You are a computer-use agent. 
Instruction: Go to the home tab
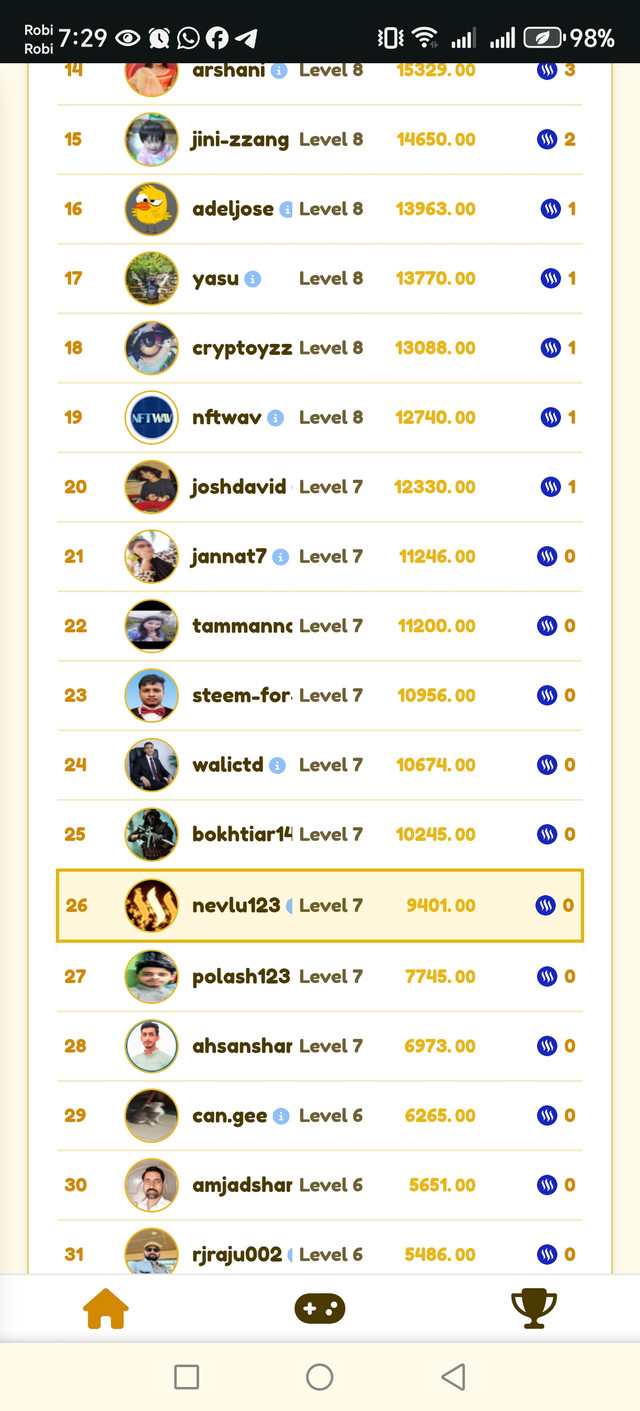106,1308
